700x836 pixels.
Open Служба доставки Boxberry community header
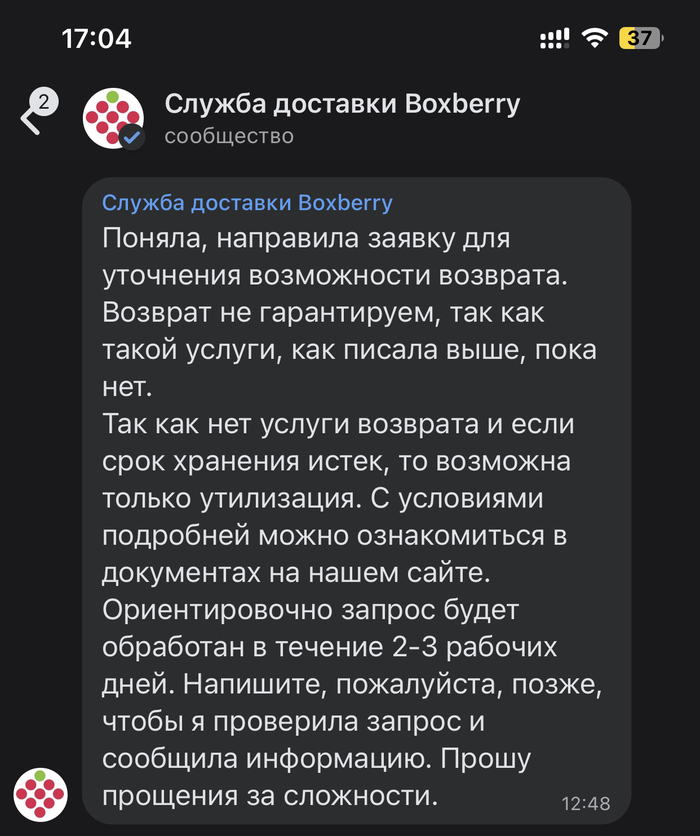(341, 117)
